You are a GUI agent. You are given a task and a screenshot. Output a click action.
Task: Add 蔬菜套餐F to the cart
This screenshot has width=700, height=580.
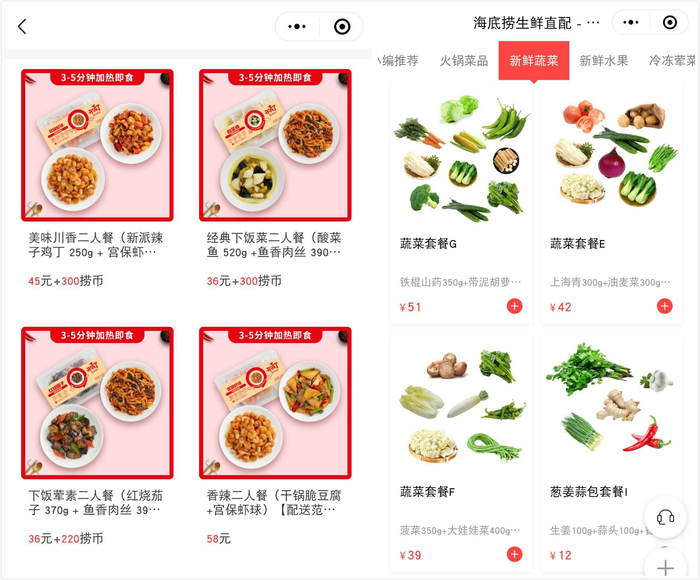514,554
